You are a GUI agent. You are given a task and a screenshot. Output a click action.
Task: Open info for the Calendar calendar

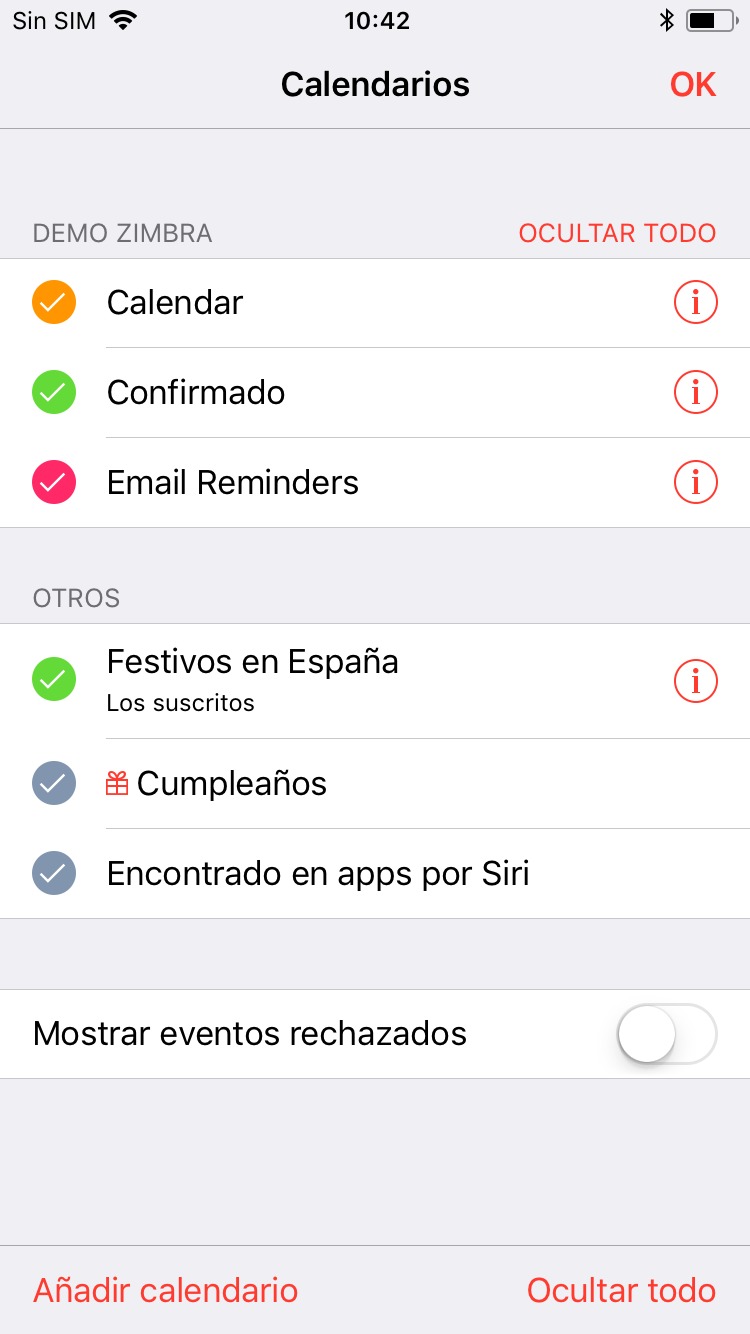click(x=696, y=302)
